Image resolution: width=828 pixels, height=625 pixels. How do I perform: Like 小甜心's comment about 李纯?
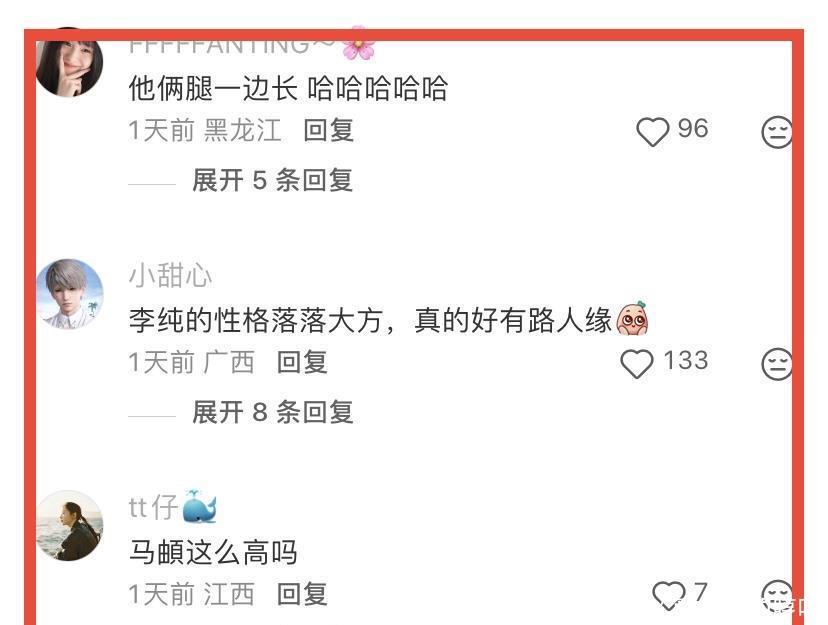[x=637, y=363]
